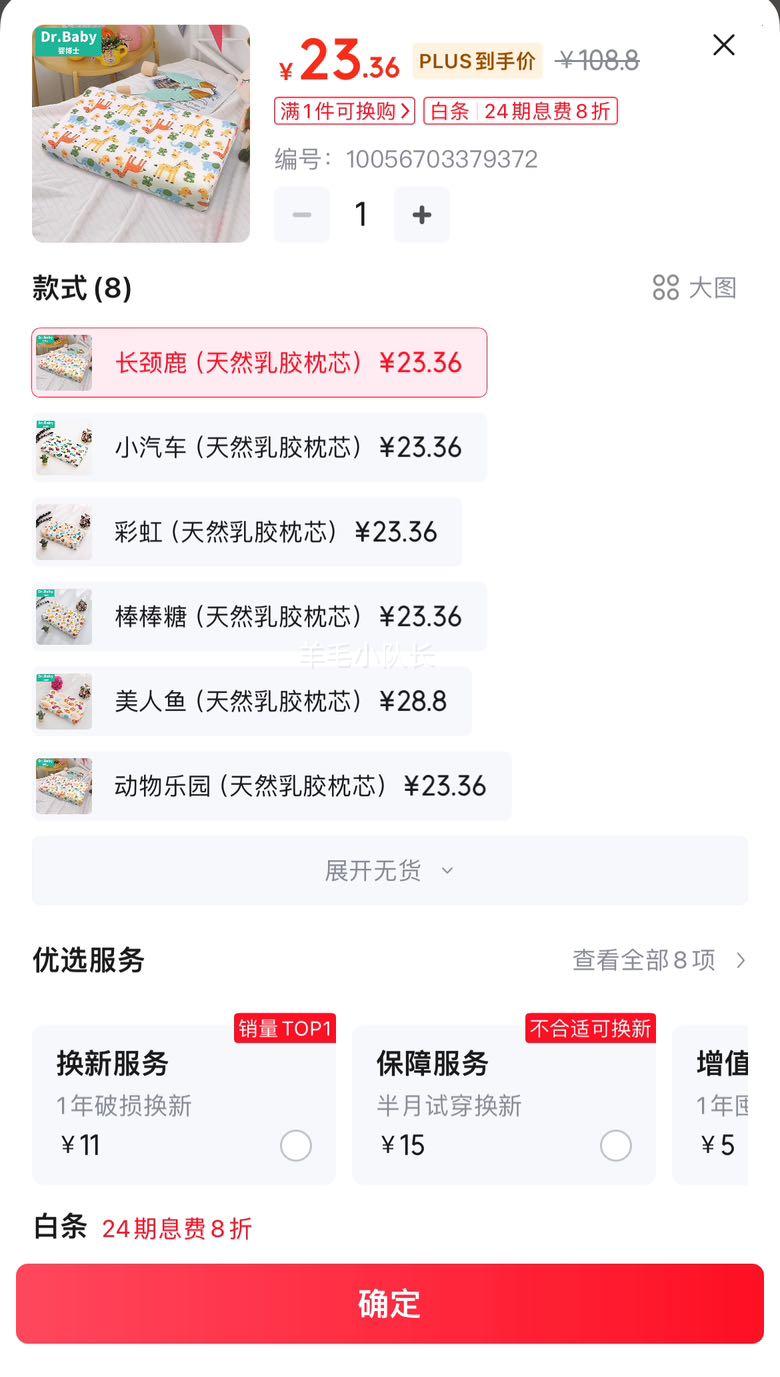The height and width of the screenshot is (1377, 780).
Task: Select the 美人鱼 pillow style at ¥28.8
Action: (x=258, y=701)
